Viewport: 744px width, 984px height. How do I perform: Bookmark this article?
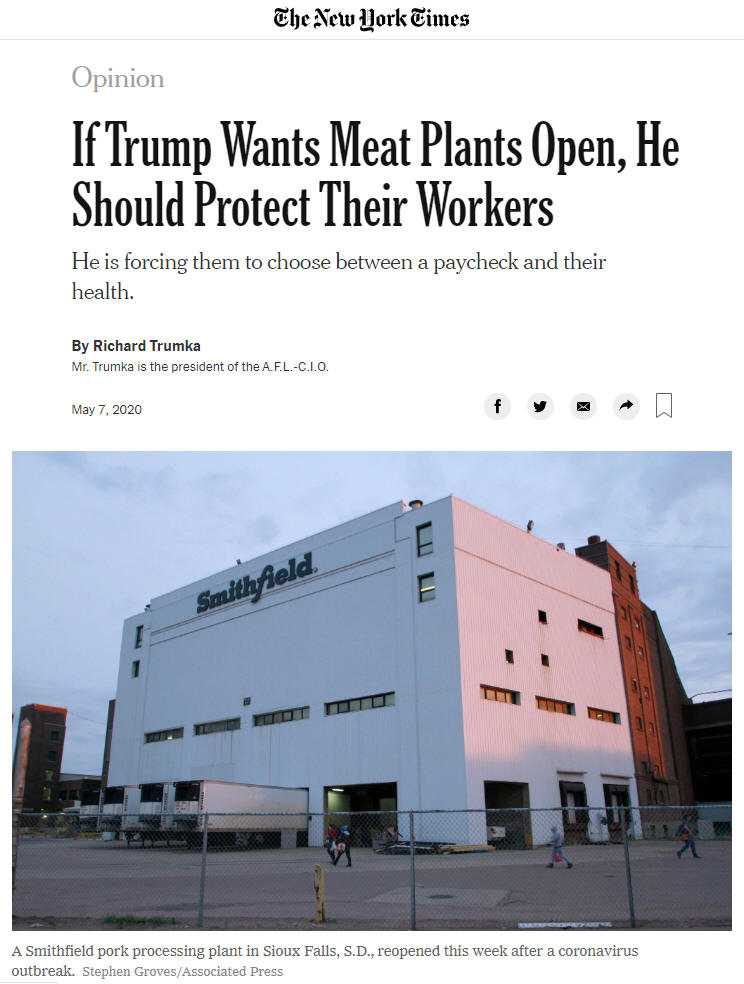664,406
